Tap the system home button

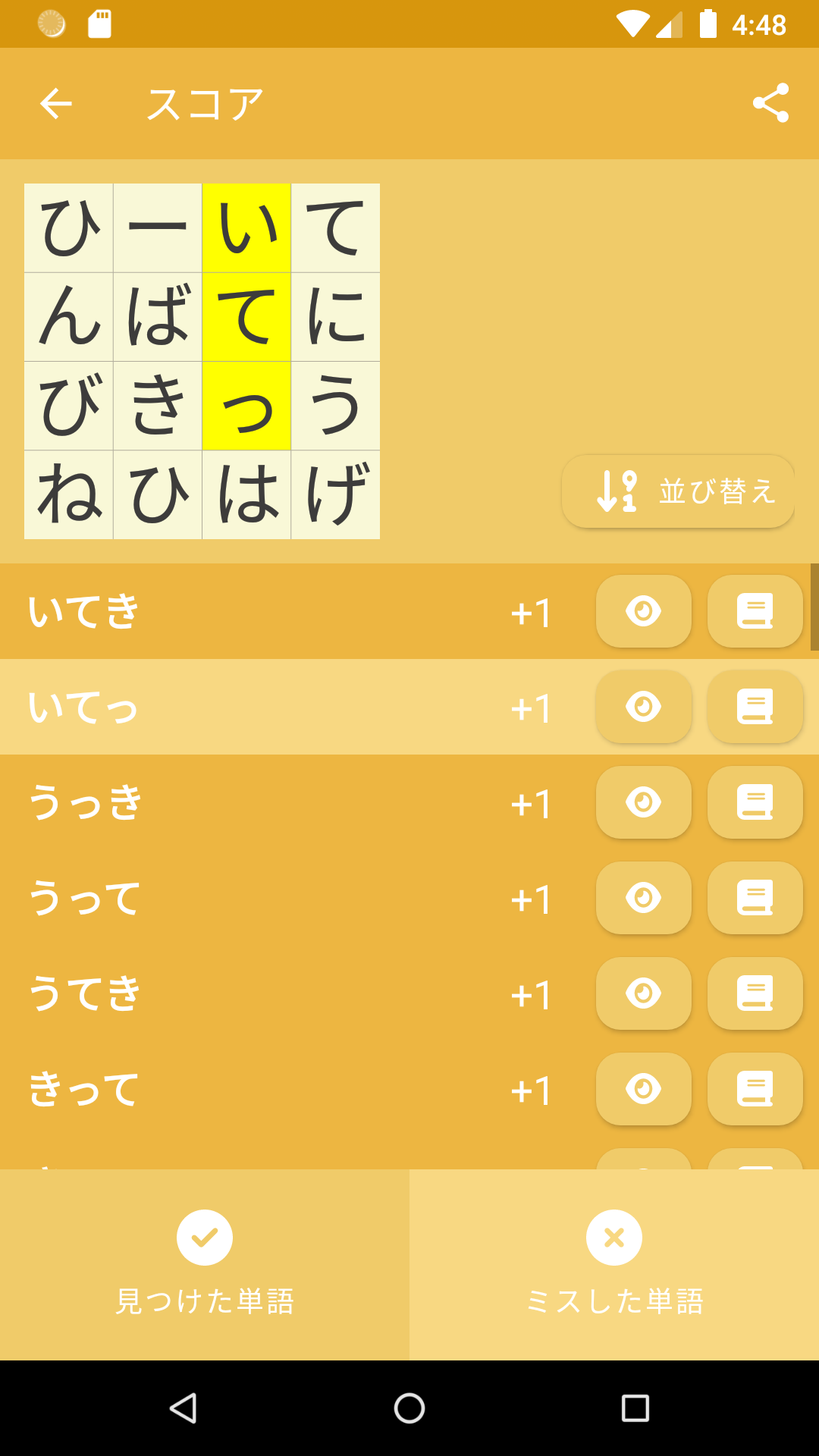[409, 1408]
